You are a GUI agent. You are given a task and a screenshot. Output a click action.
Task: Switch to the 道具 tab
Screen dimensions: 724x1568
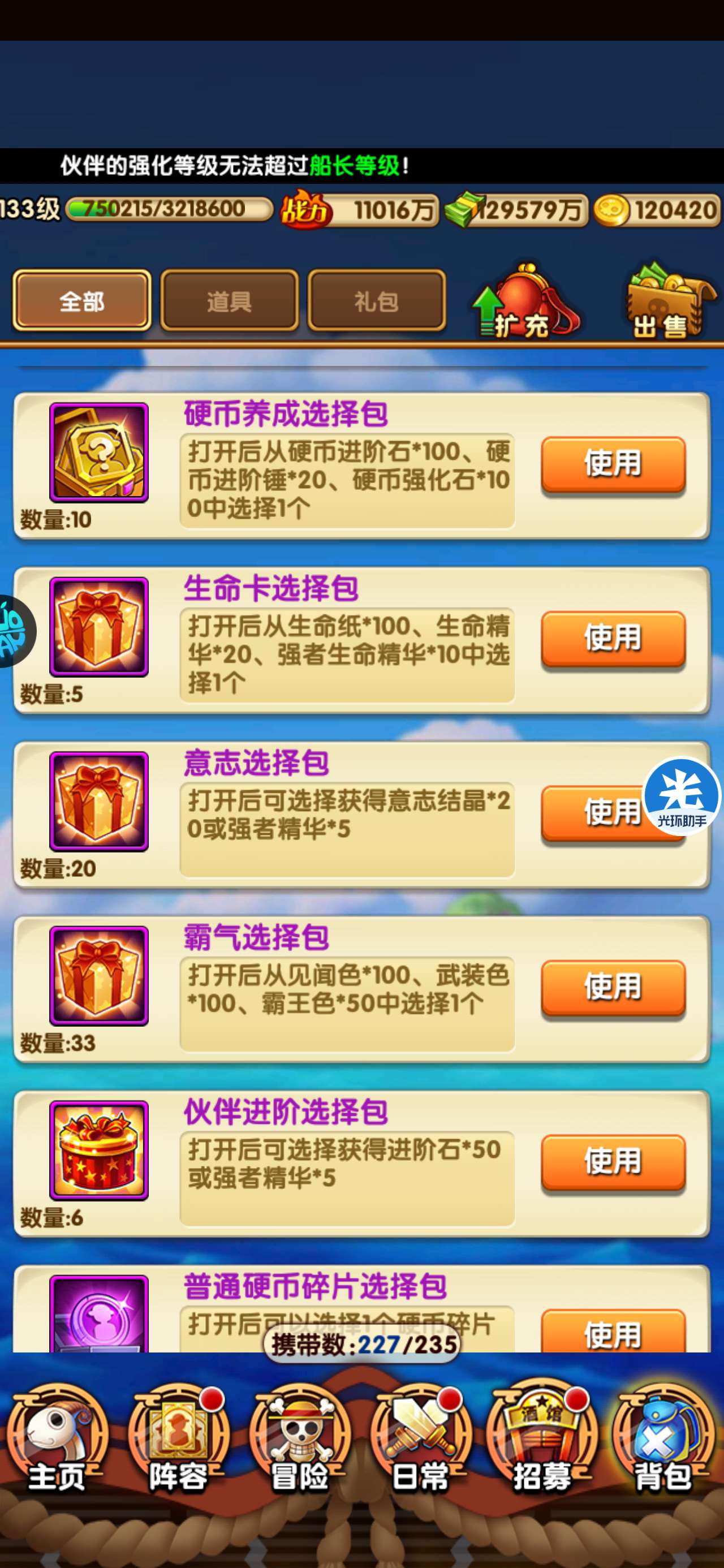point(229,301)
